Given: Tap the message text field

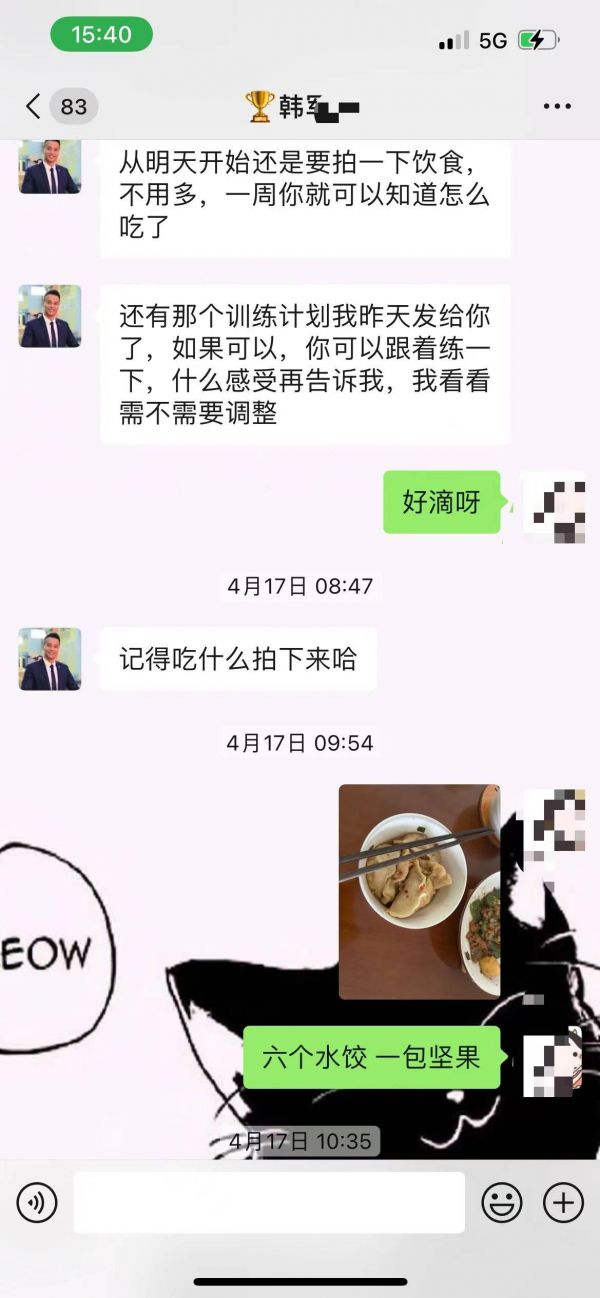Looking at the screenshot, I should click(269, 1202).
